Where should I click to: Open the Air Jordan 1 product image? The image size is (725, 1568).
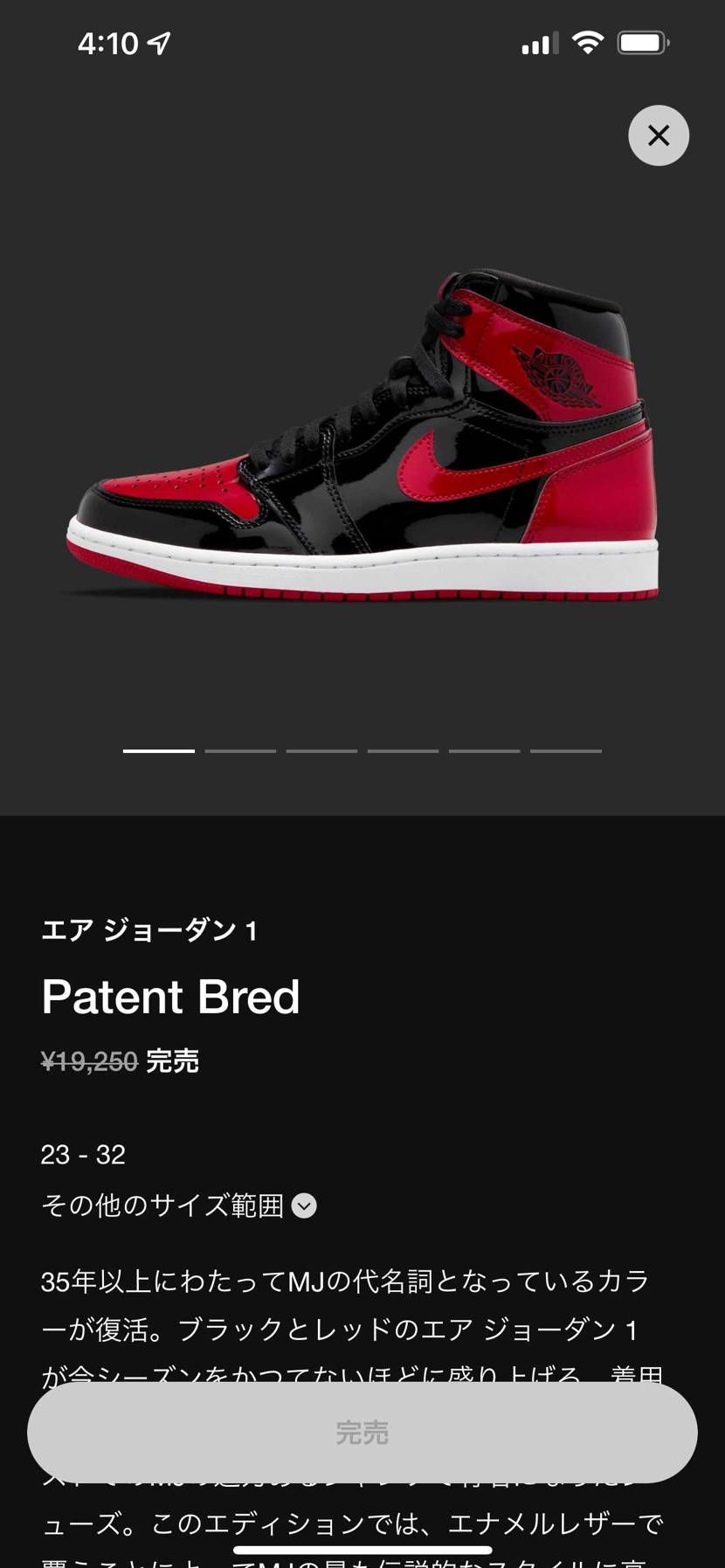[x=362, y=437]
